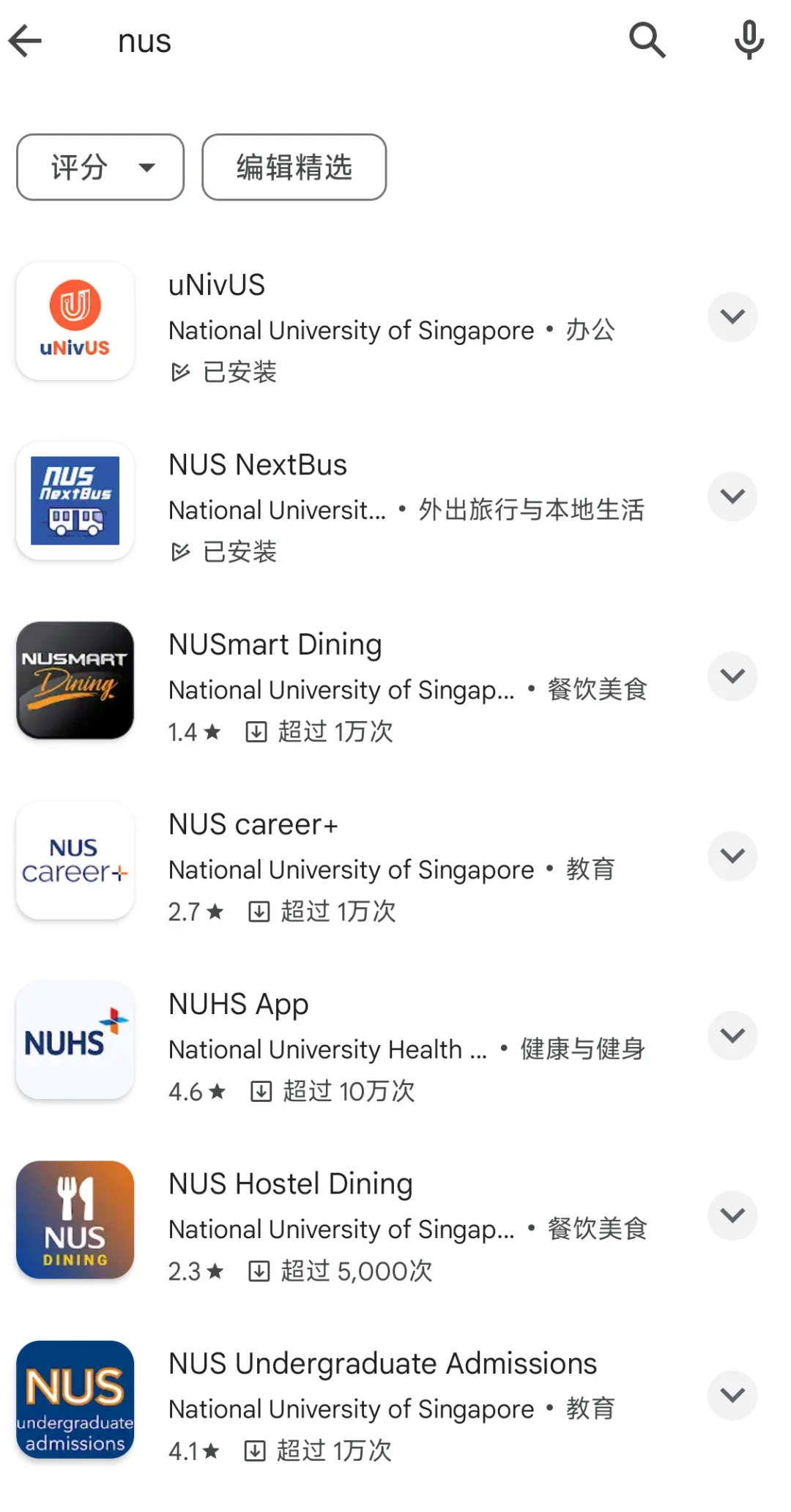Go back from search results
Image resolution: width=791 pixels, height=1512 pixels.
(26, 41)
